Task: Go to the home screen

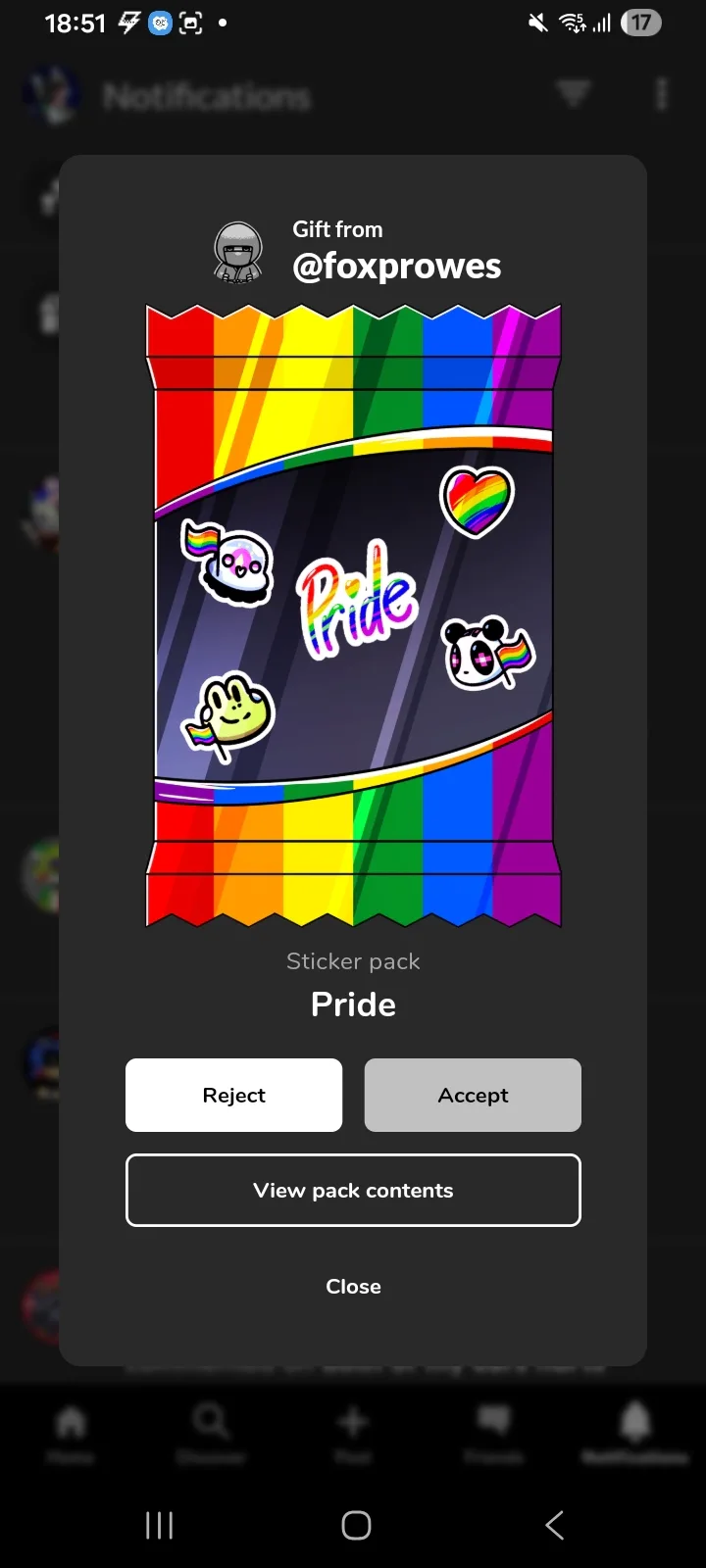Action: pos(356,1525)
